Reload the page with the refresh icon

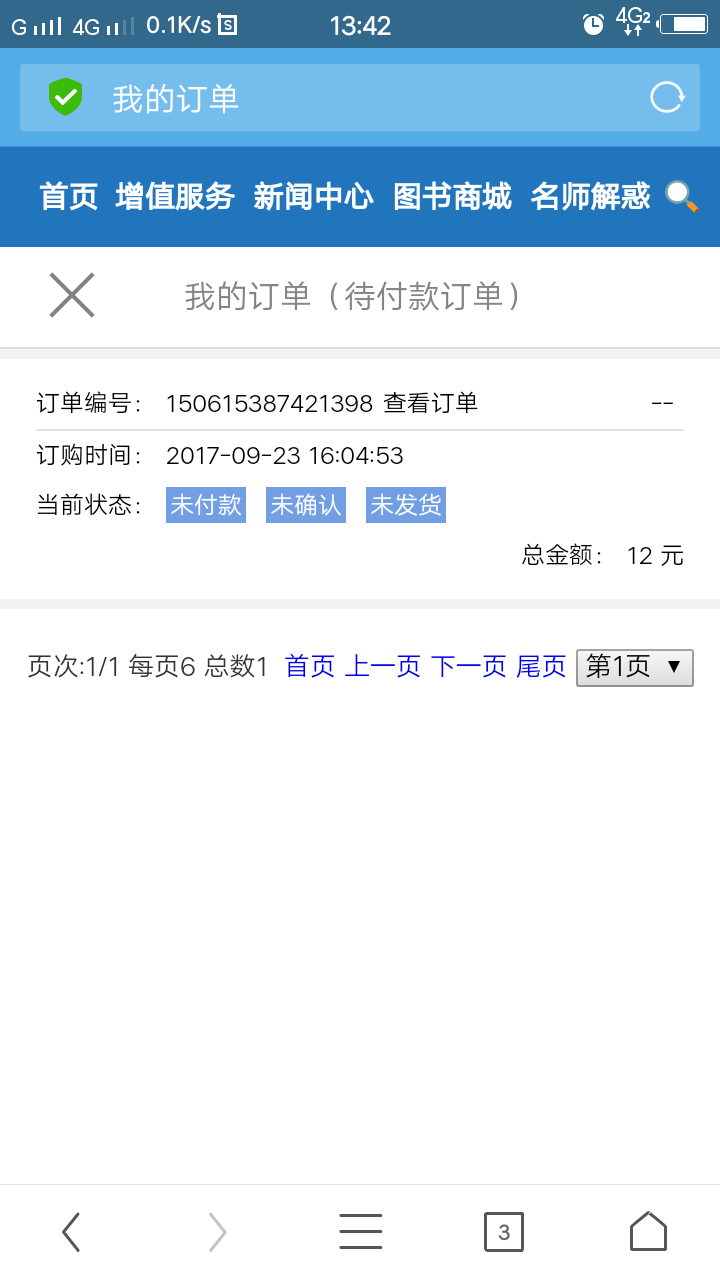(x=667, y=97)
